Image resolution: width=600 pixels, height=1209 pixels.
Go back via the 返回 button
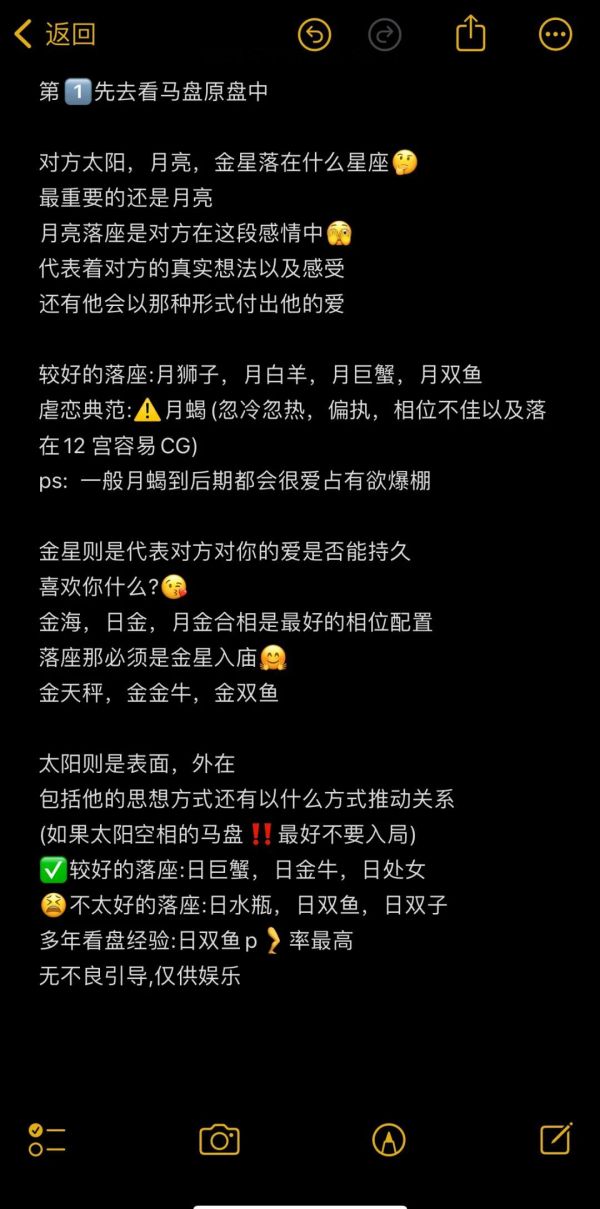[55, 35]
